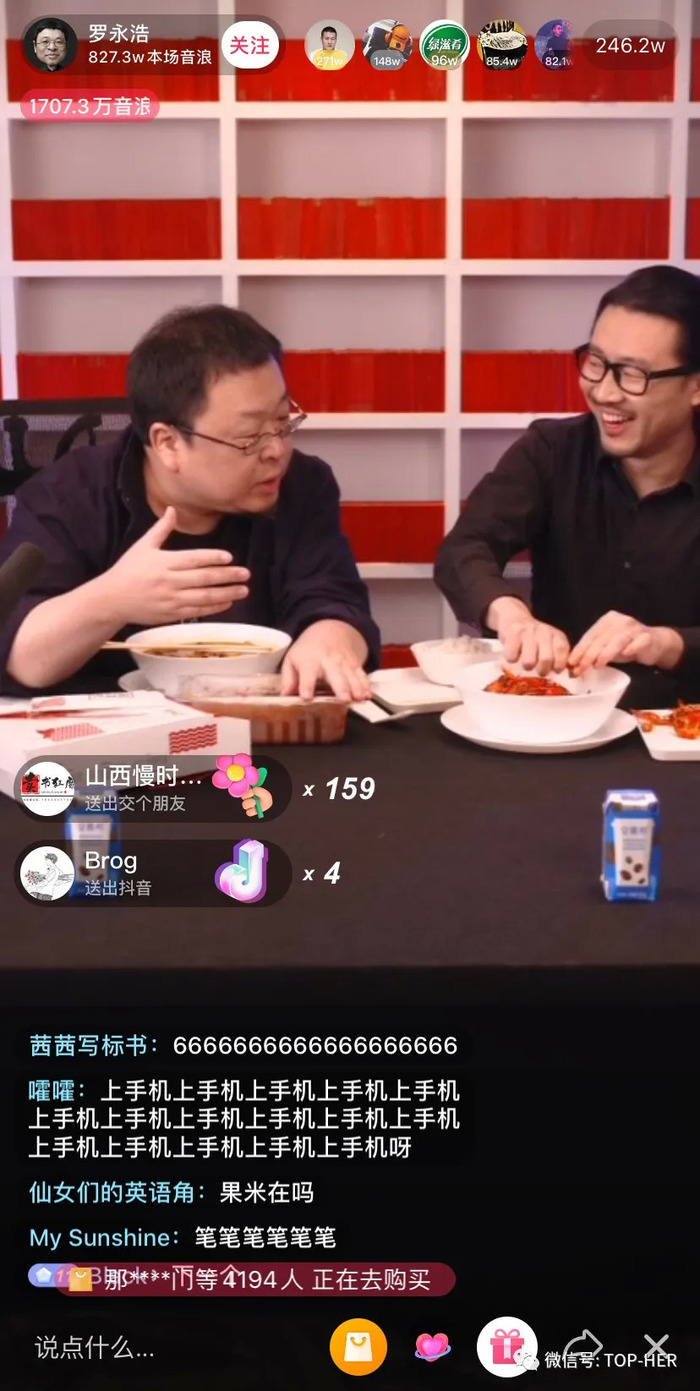700x1391 pixels.
Task: Open 山西慢时's gift banner
Action: tap(153, 788)
